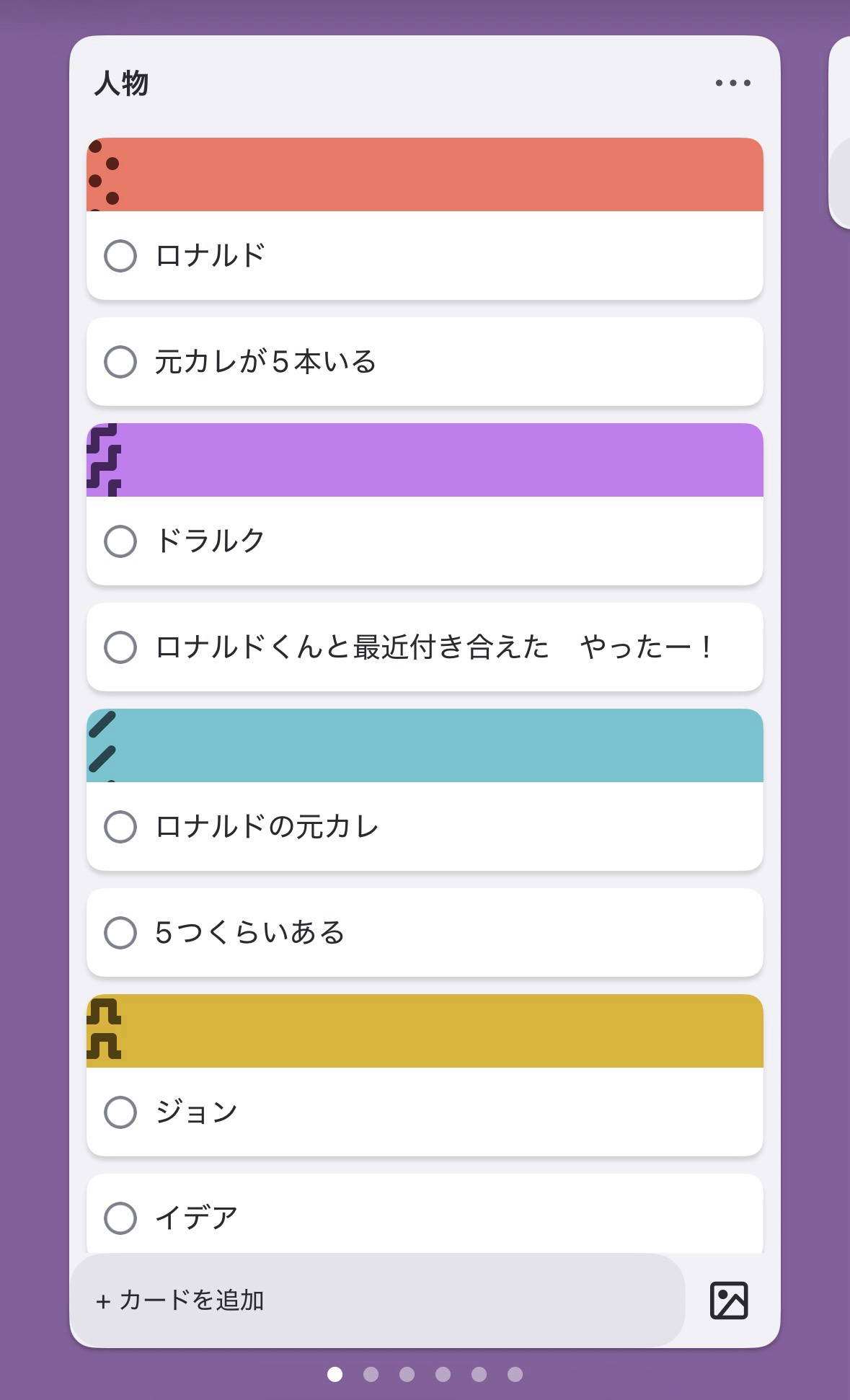Open the 人物 list overflow menu
The image size is (850, 1400).
pos(732,83)
